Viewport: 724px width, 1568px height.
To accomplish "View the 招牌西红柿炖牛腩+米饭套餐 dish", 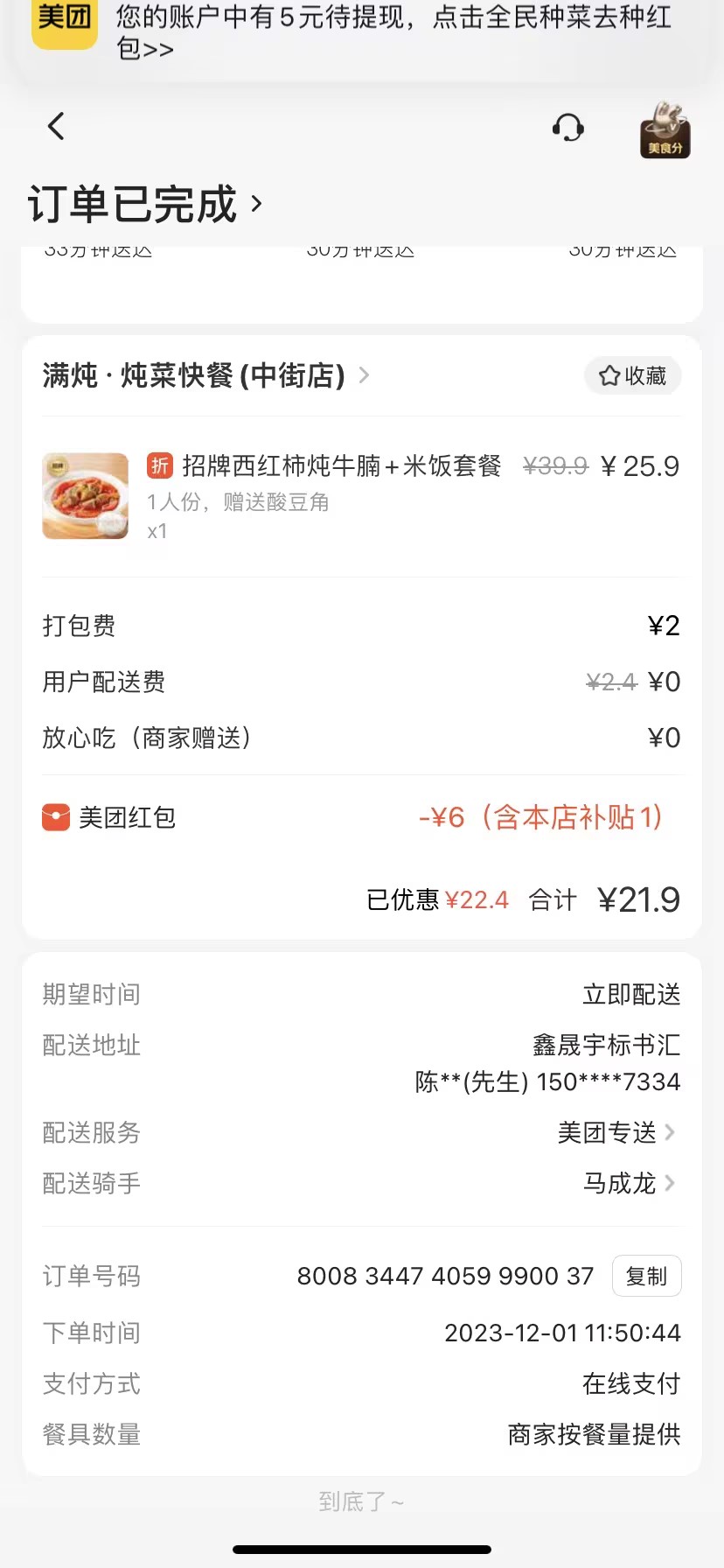I will 341,466.
